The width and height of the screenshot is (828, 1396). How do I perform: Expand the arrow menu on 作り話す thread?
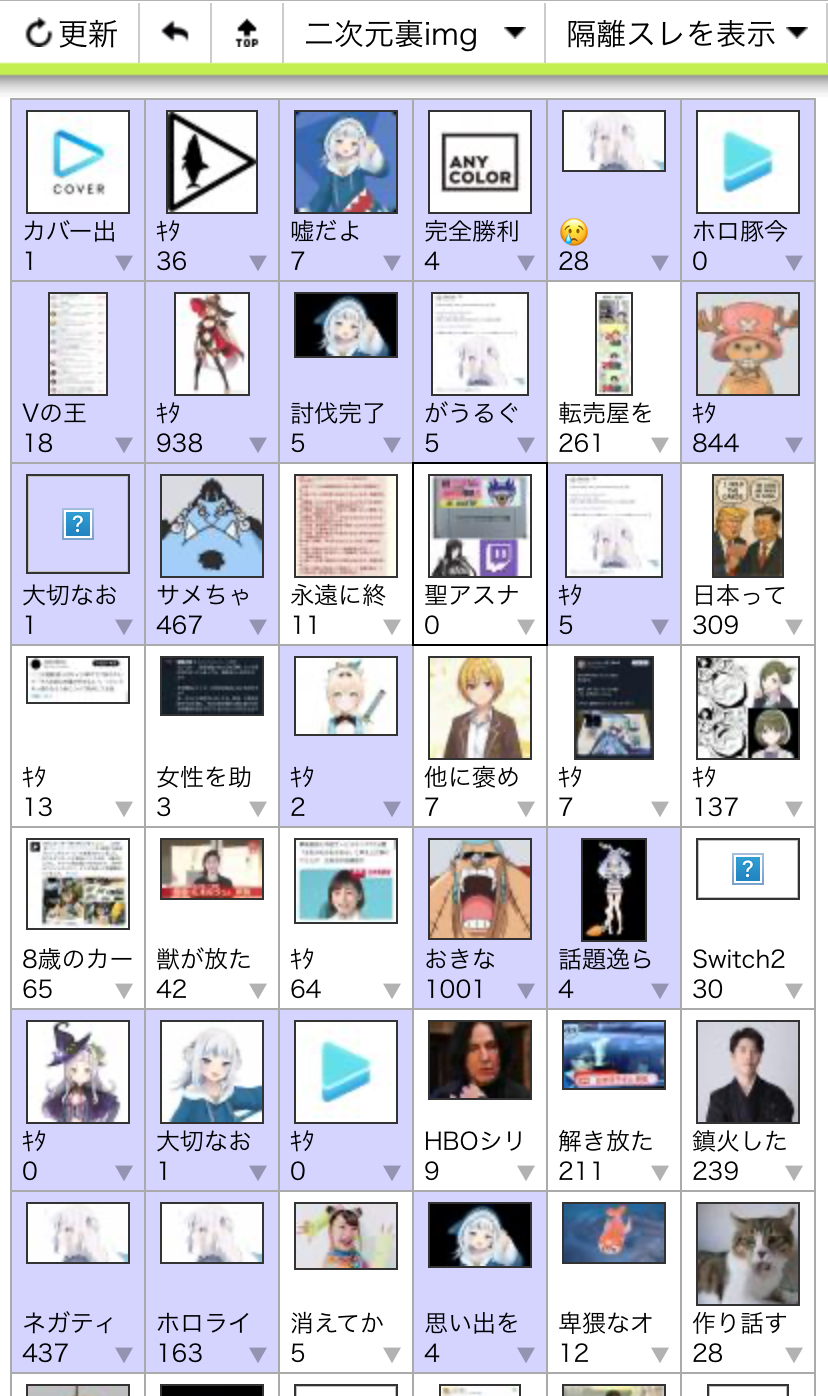794,1355
